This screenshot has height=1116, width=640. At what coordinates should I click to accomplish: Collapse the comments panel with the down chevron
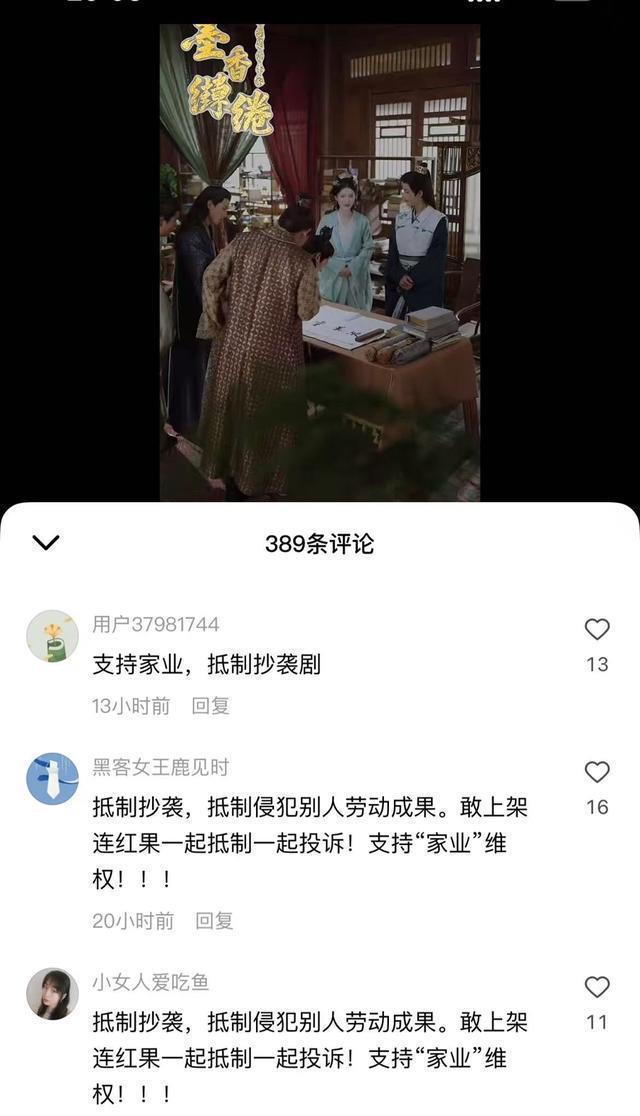click(x=46, y=543)
